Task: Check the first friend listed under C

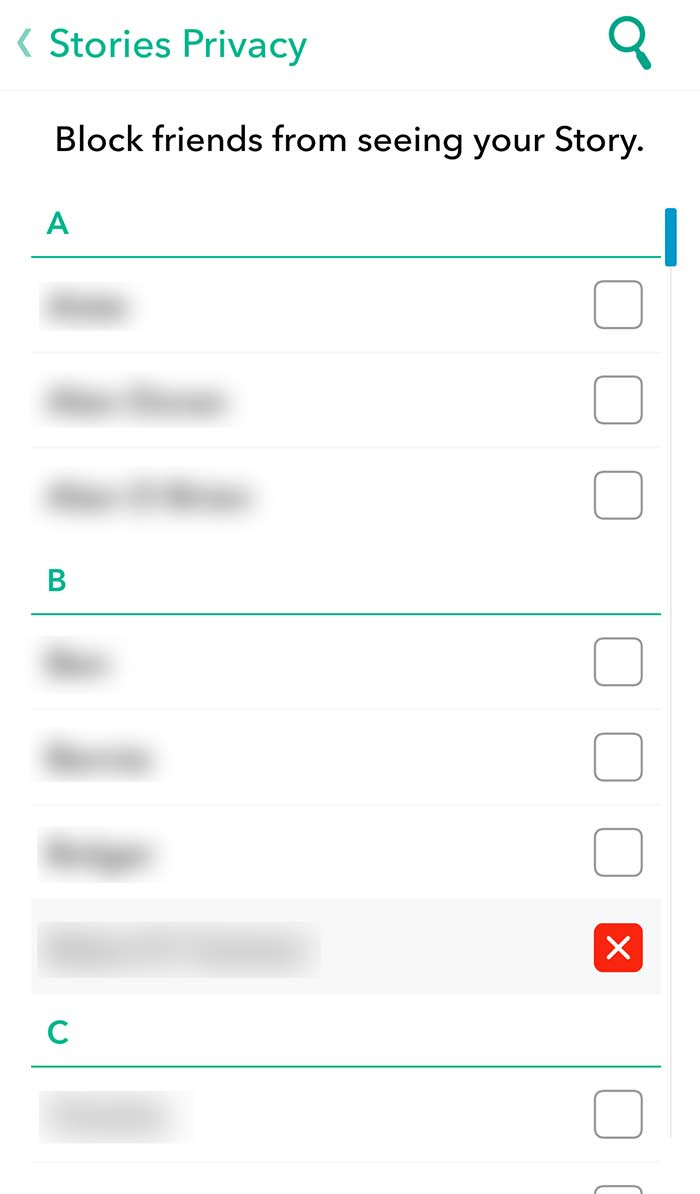Action: 618,1114
